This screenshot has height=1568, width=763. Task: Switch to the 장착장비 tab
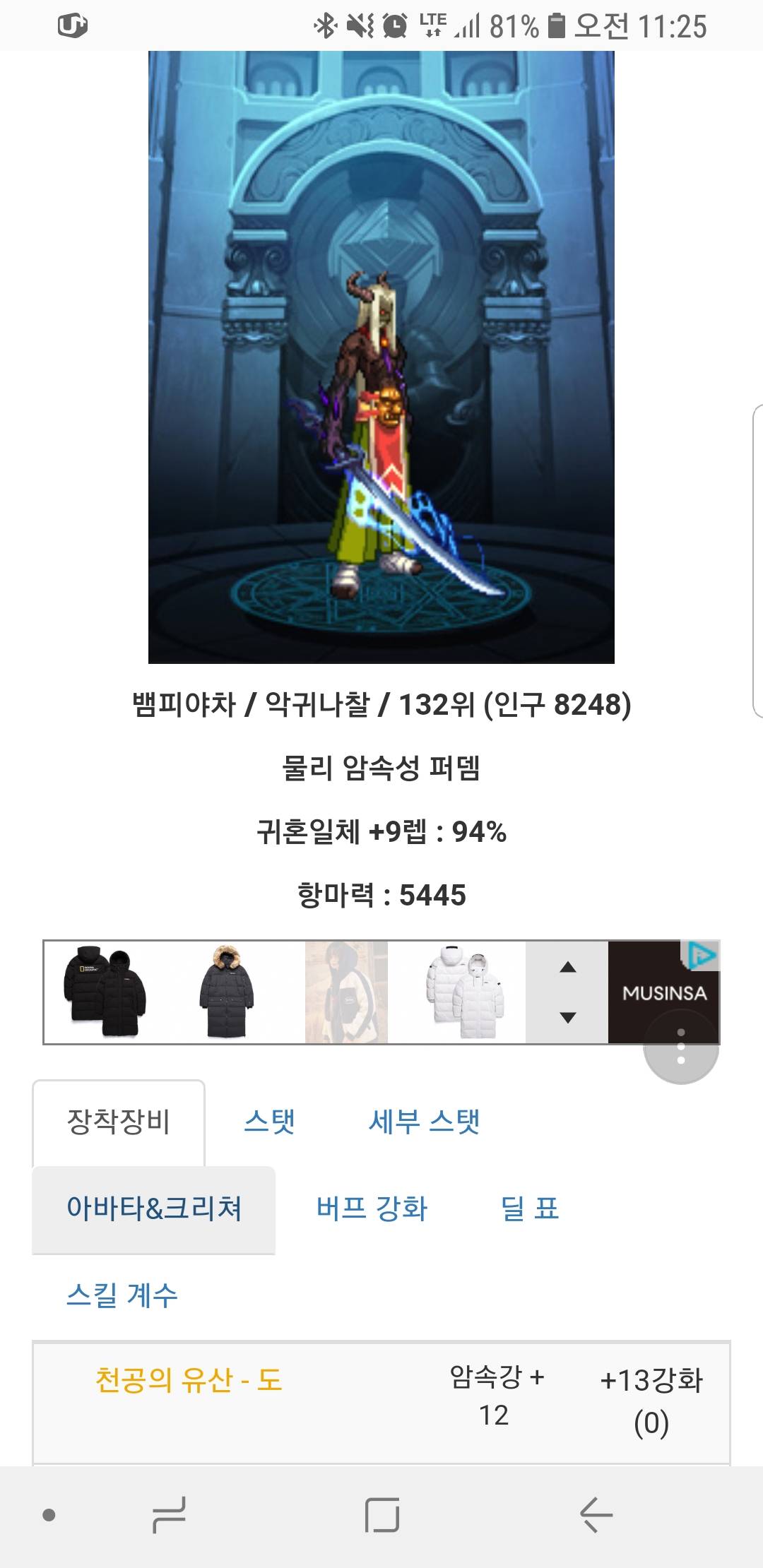click(x=118, y=1122)
